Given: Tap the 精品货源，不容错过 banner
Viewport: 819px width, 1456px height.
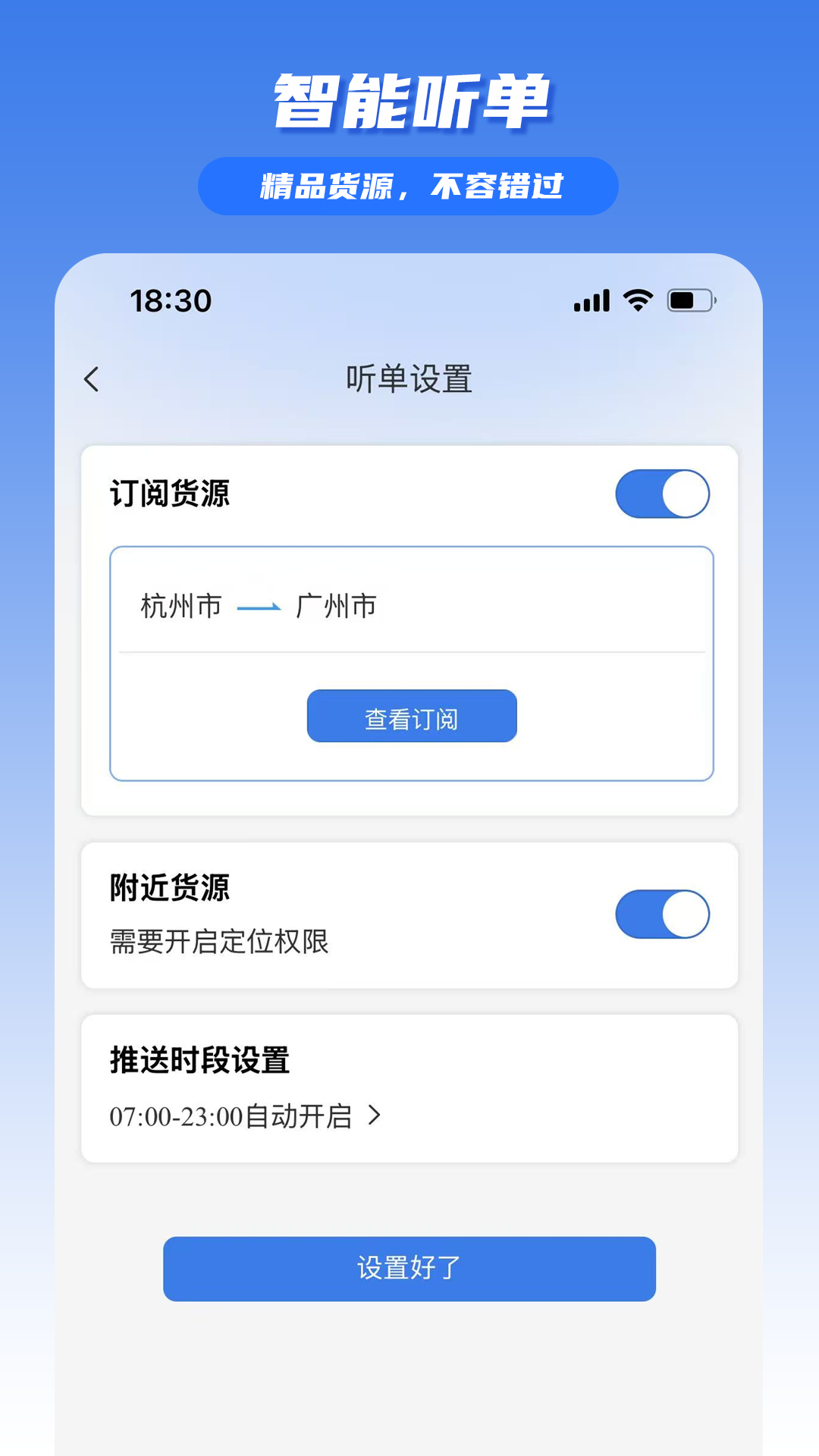Looking at the screenshot, I should [409, 184].
